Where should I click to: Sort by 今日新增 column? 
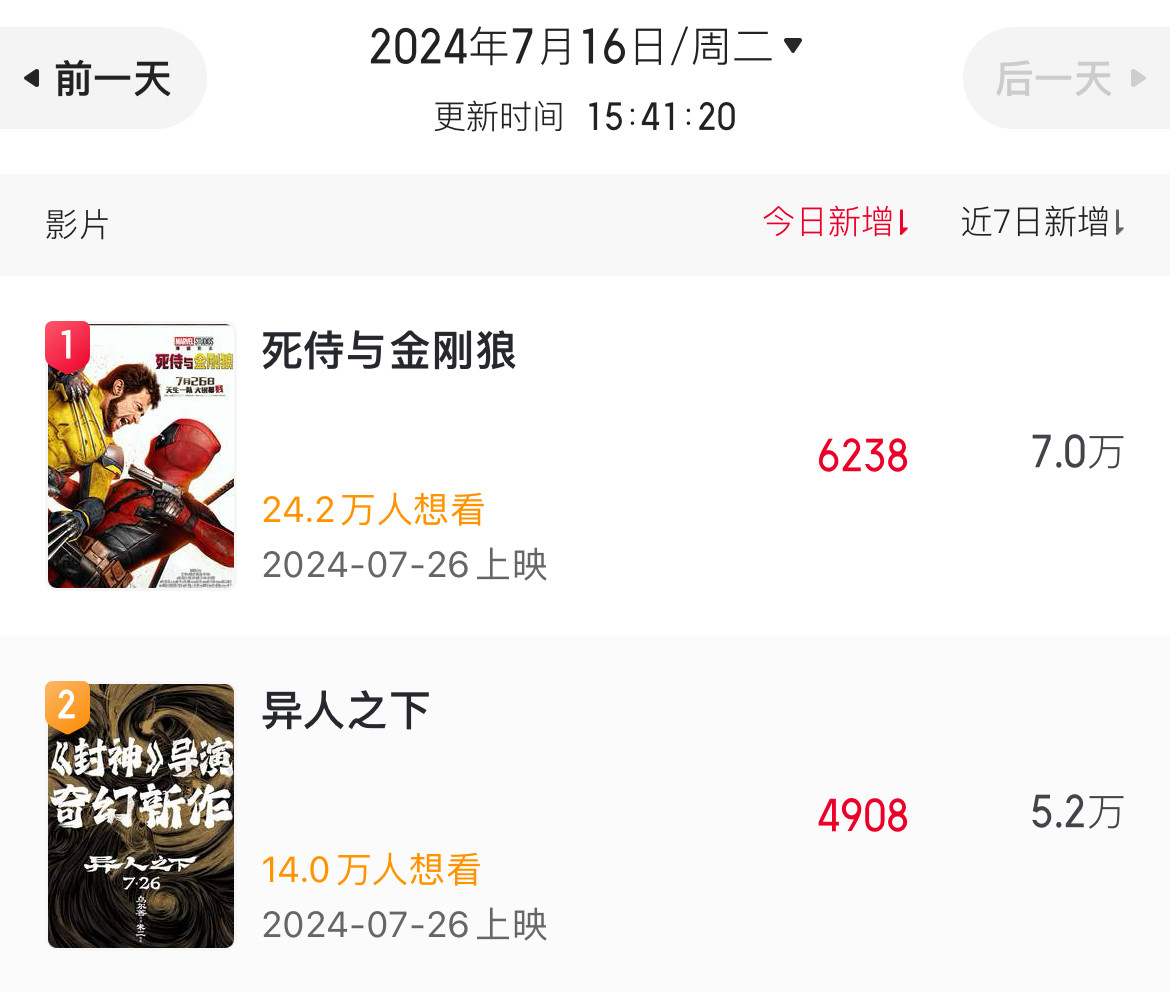pos(836,222)
